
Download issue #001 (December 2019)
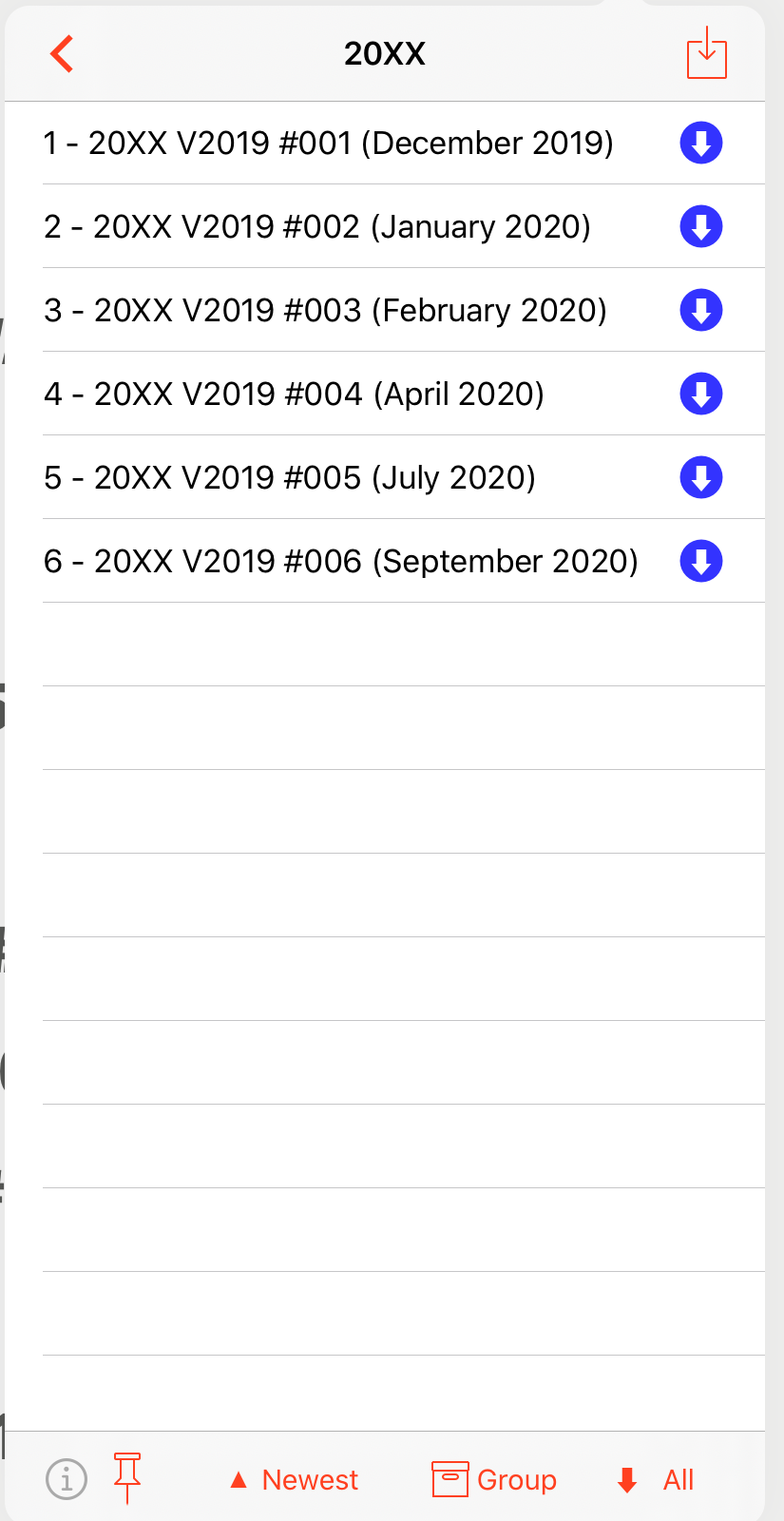pos(701,144)
